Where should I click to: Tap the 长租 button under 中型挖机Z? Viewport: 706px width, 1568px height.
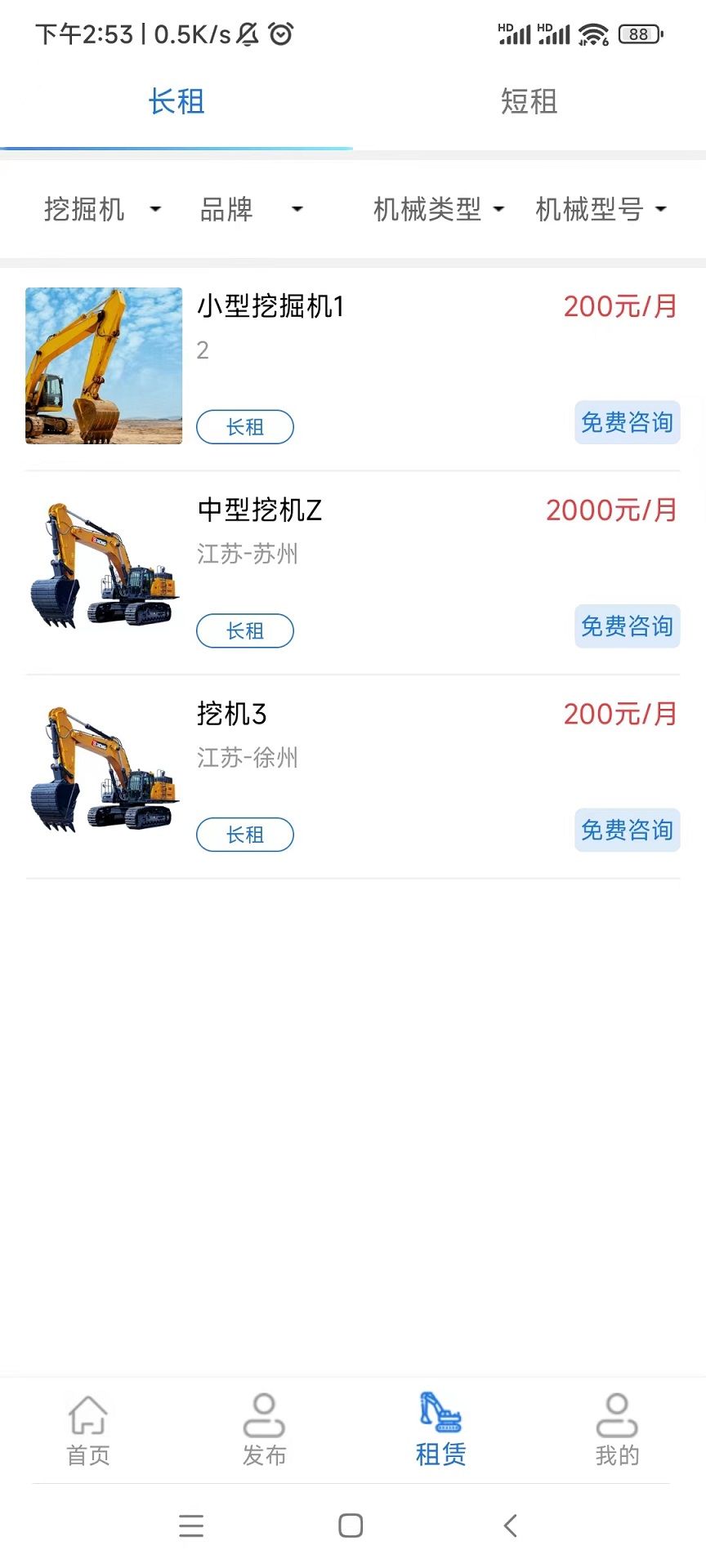click(245, 630)
